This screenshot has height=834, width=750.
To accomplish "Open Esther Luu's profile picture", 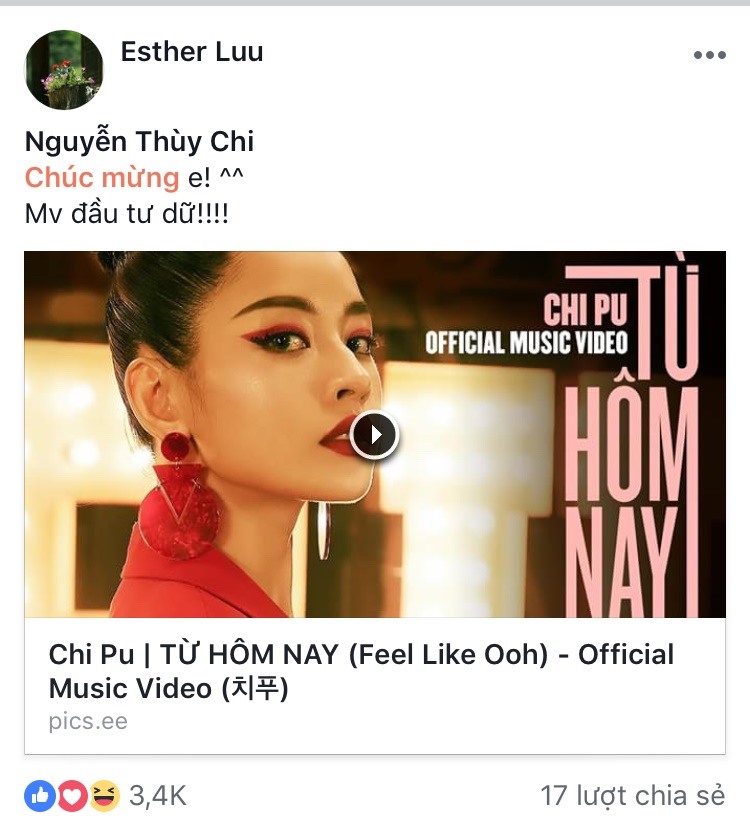I will (64, 69).
